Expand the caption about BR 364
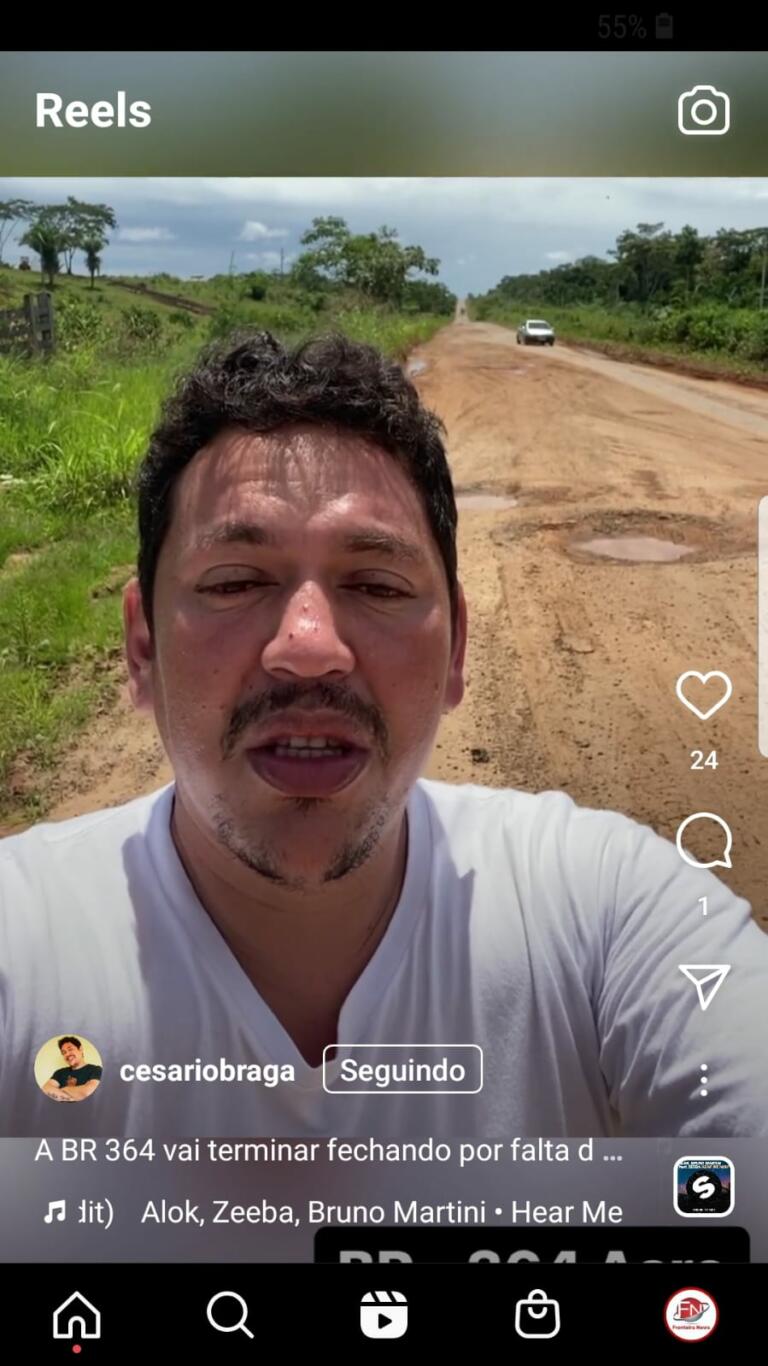This screenshot has height=1366, width=768. click(x=328, y=1150)
